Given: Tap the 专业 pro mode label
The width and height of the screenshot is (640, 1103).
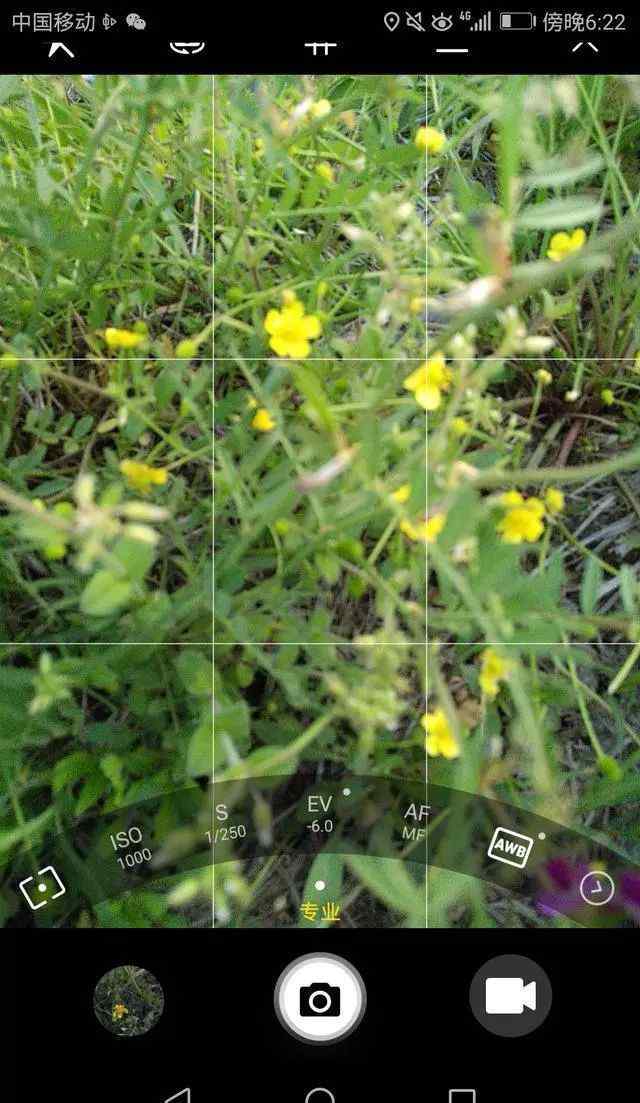Looking at the screenshot, I should pos(320,912).
